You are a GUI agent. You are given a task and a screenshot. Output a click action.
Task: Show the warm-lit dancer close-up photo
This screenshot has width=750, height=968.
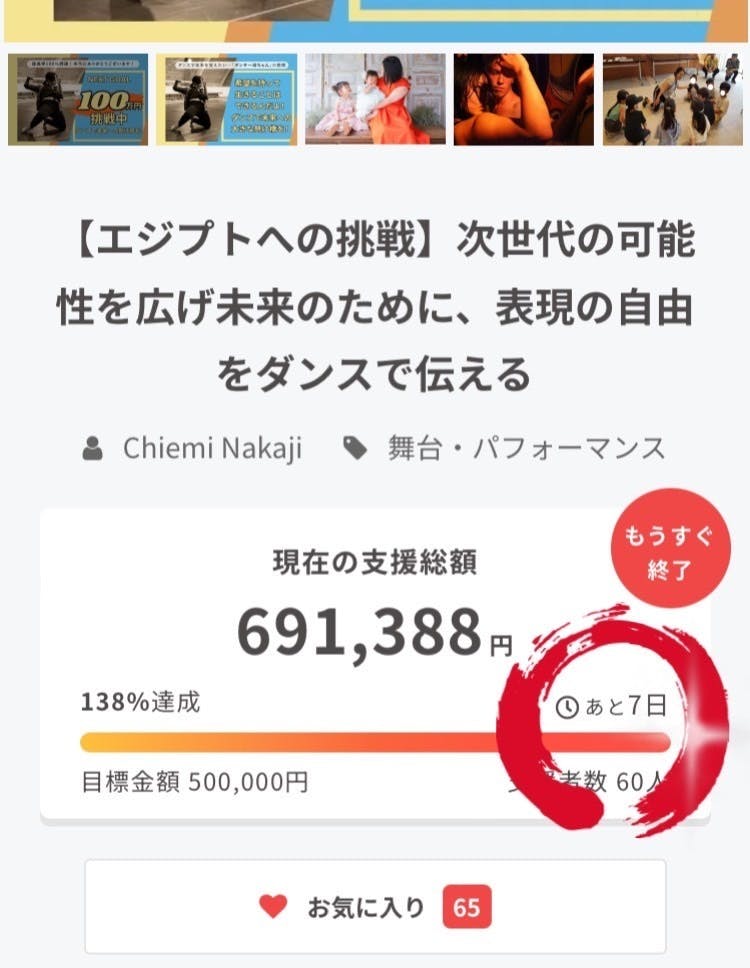tap(523, 100)
